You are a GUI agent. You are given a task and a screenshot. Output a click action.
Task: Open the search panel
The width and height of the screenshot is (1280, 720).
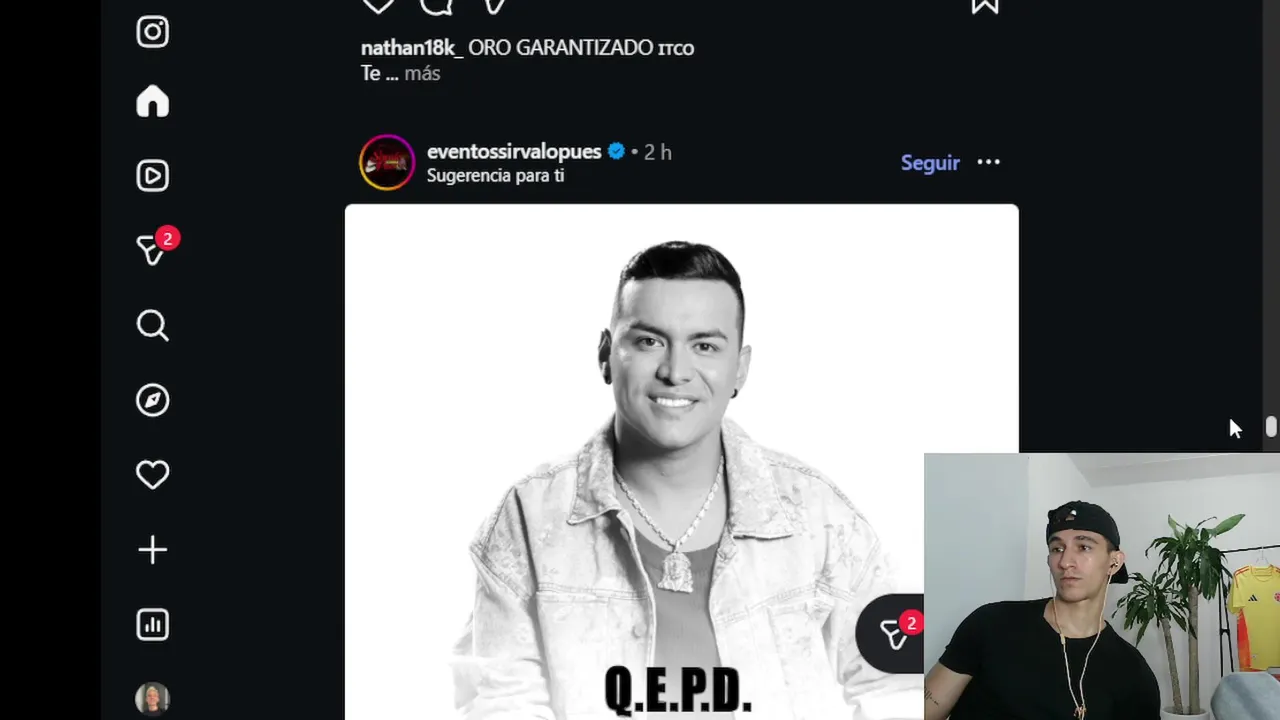[152, 325]
